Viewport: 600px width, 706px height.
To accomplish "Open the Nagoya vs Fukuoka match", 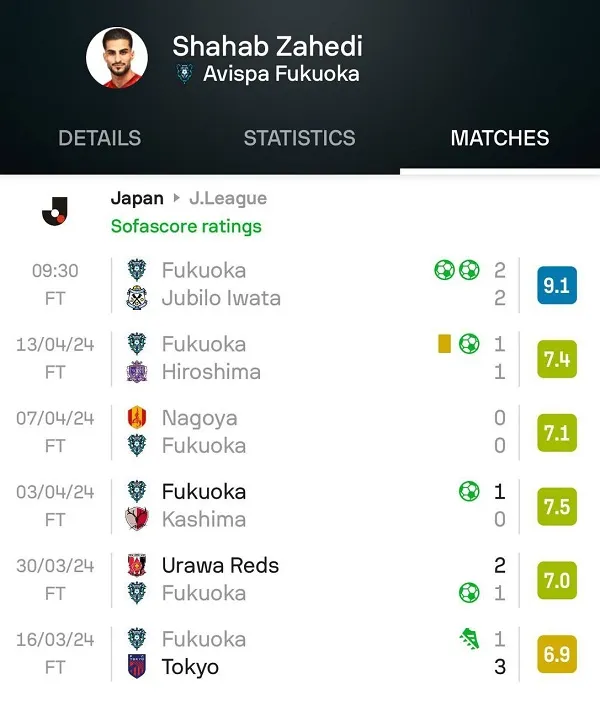I will (300, 432).
